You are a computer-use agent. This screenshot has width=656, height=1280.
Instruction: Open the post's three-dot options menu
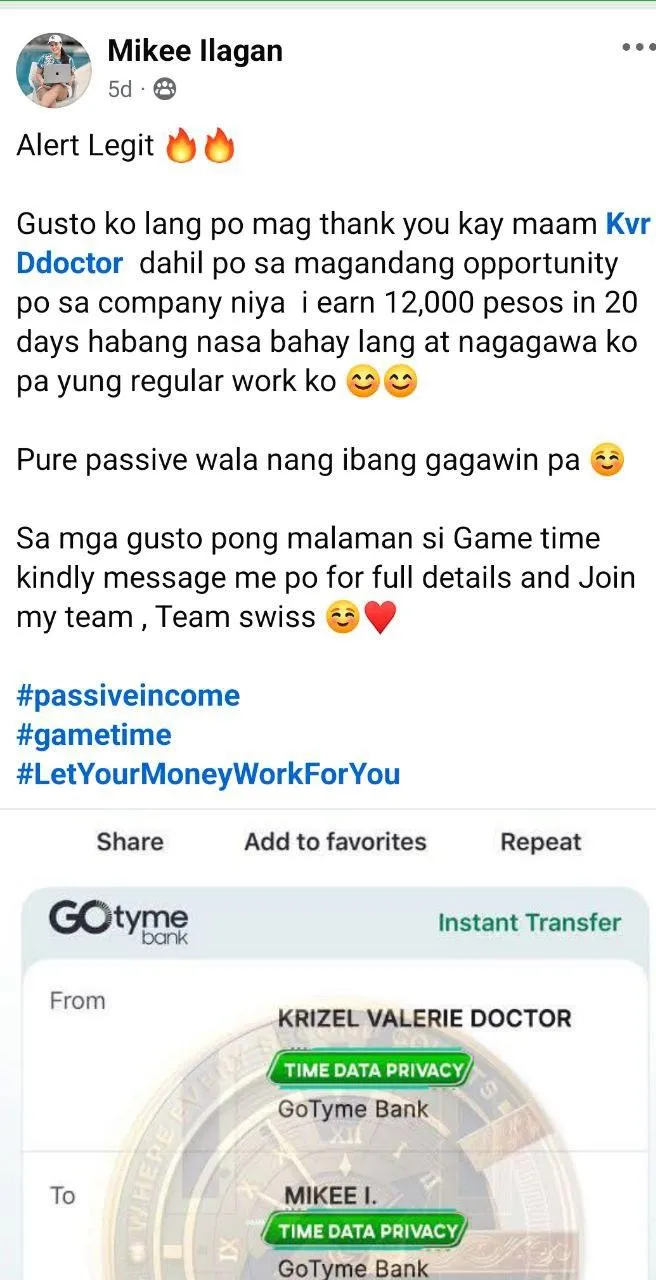click(636, 47)
